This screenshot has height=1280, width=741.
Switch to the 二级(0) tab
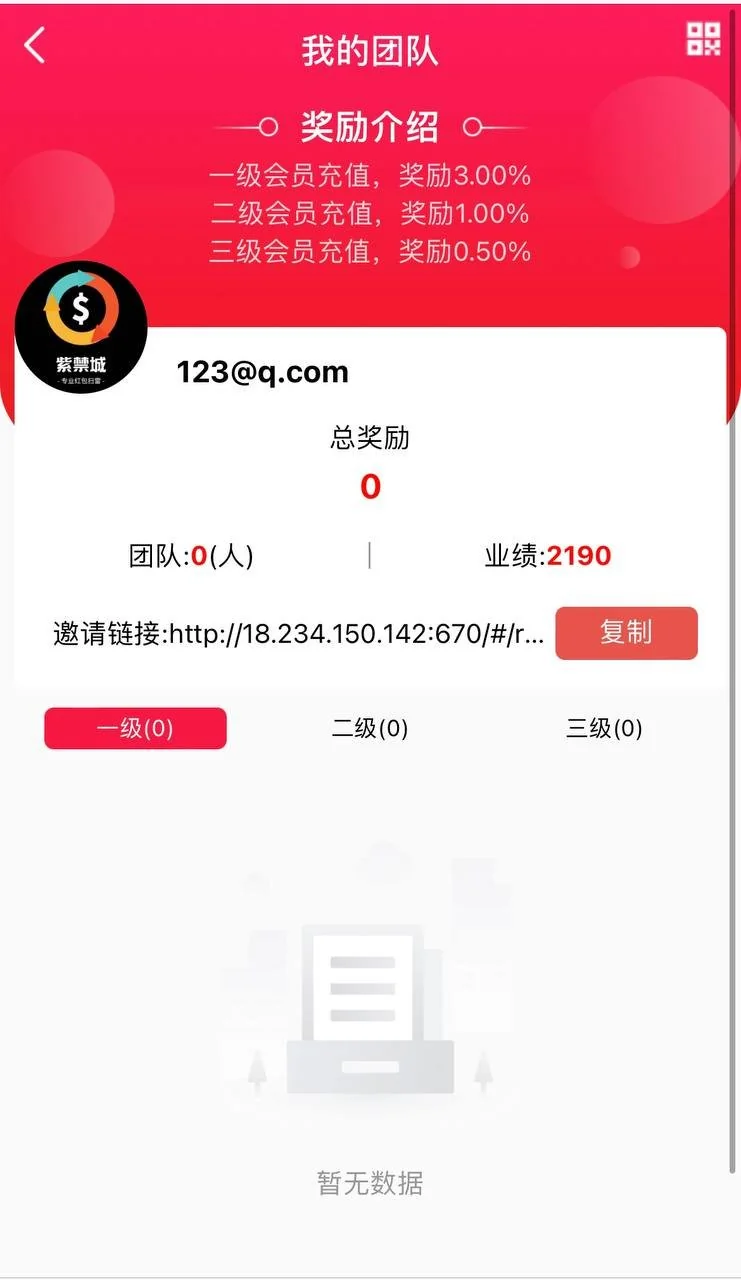pos(370,728)
